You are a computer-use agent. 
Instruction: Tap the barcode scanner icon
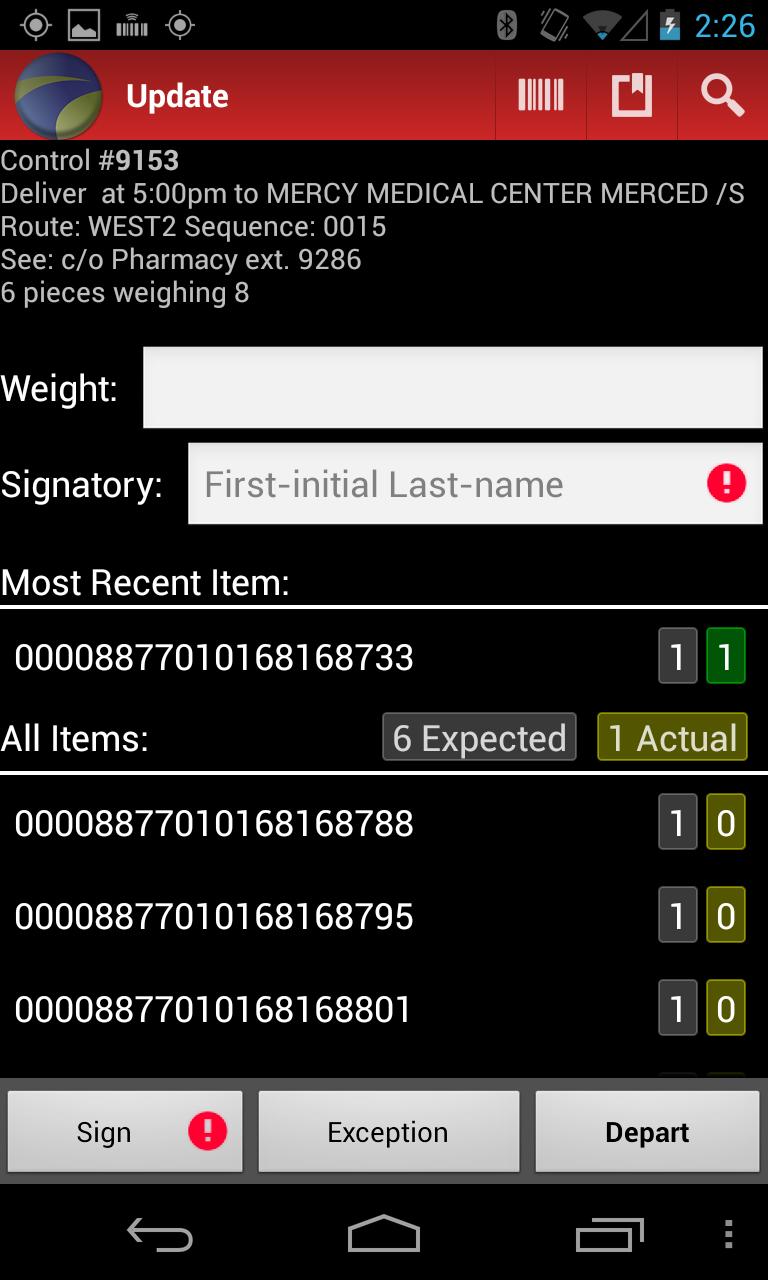coord(540,96)
